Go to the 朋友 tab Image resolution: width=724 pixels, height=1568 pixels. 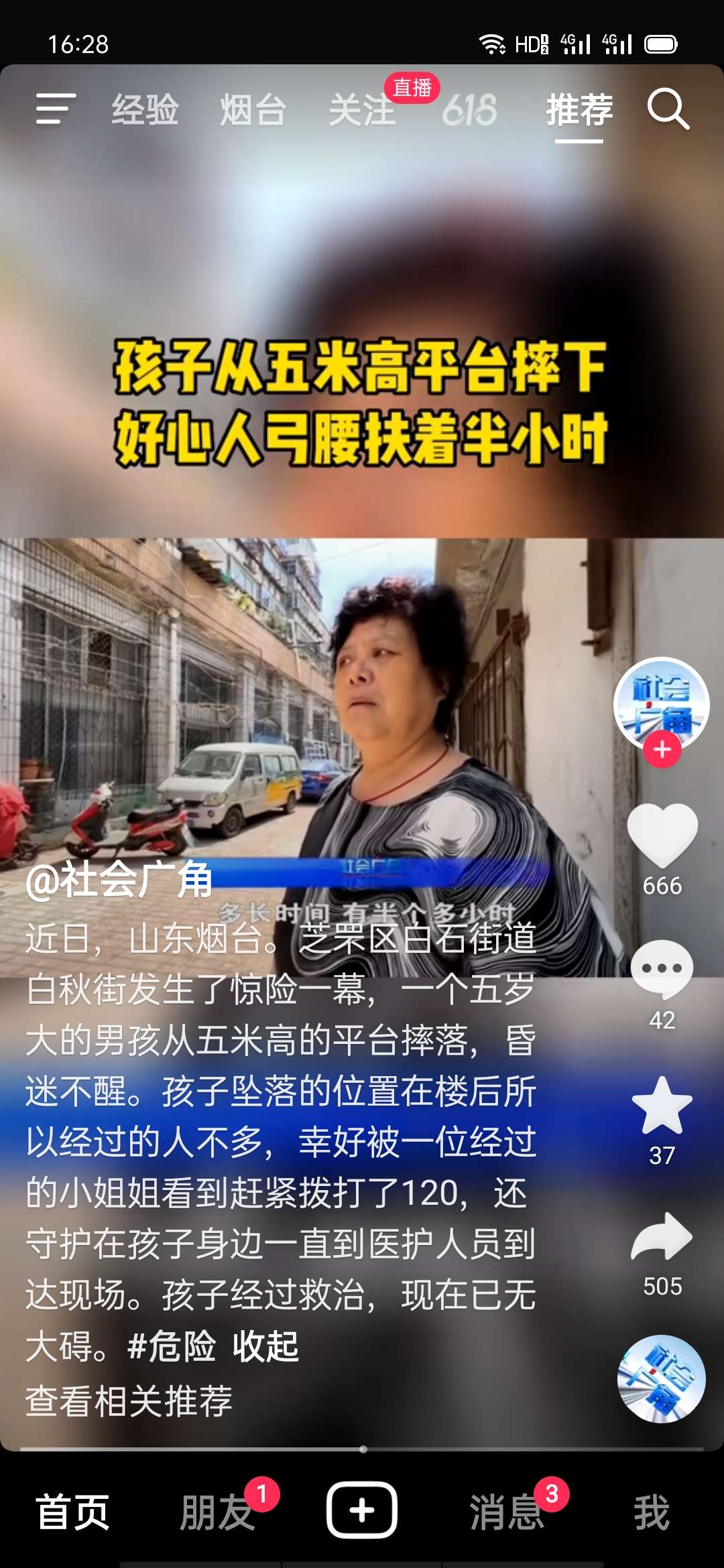click(218, 1512)
